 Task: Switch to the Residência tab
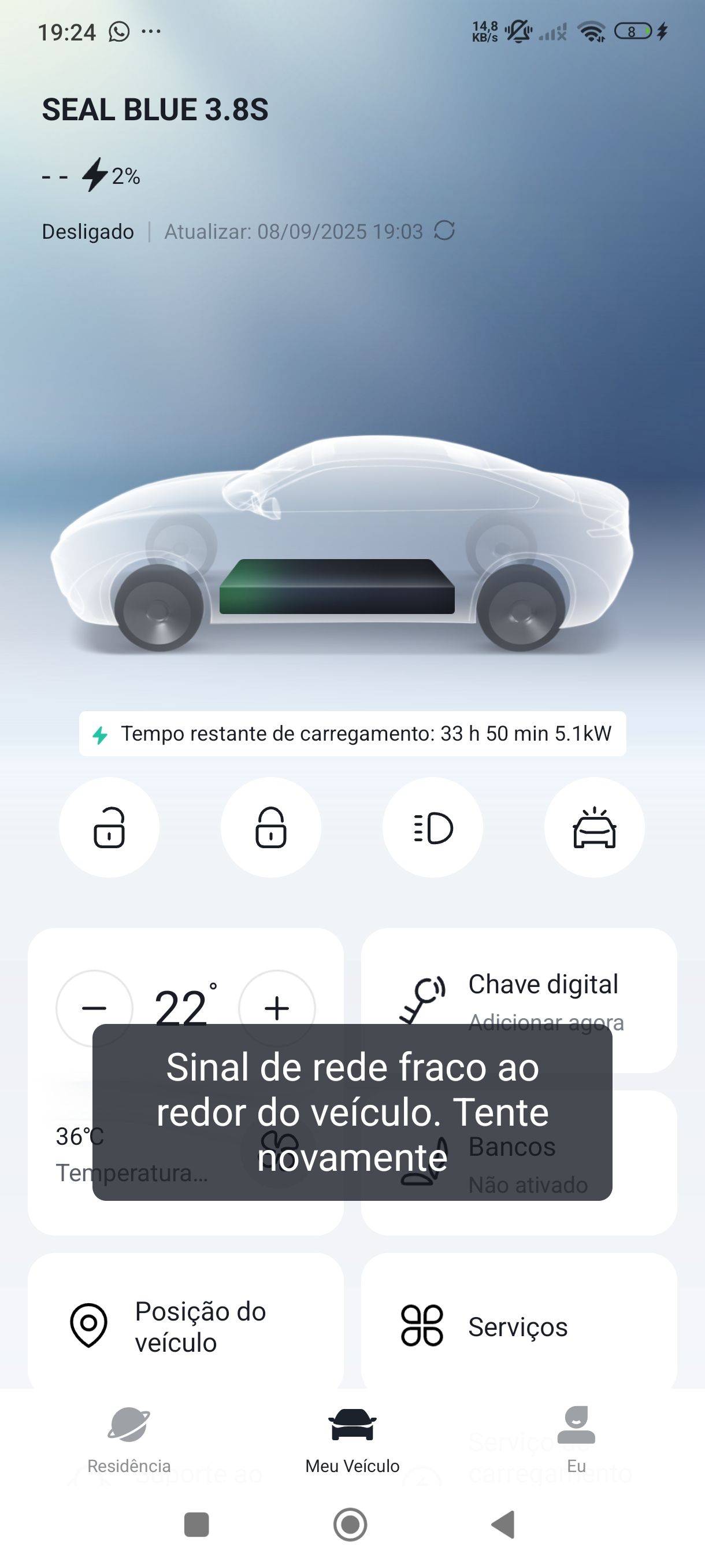tap(129, 1440)
